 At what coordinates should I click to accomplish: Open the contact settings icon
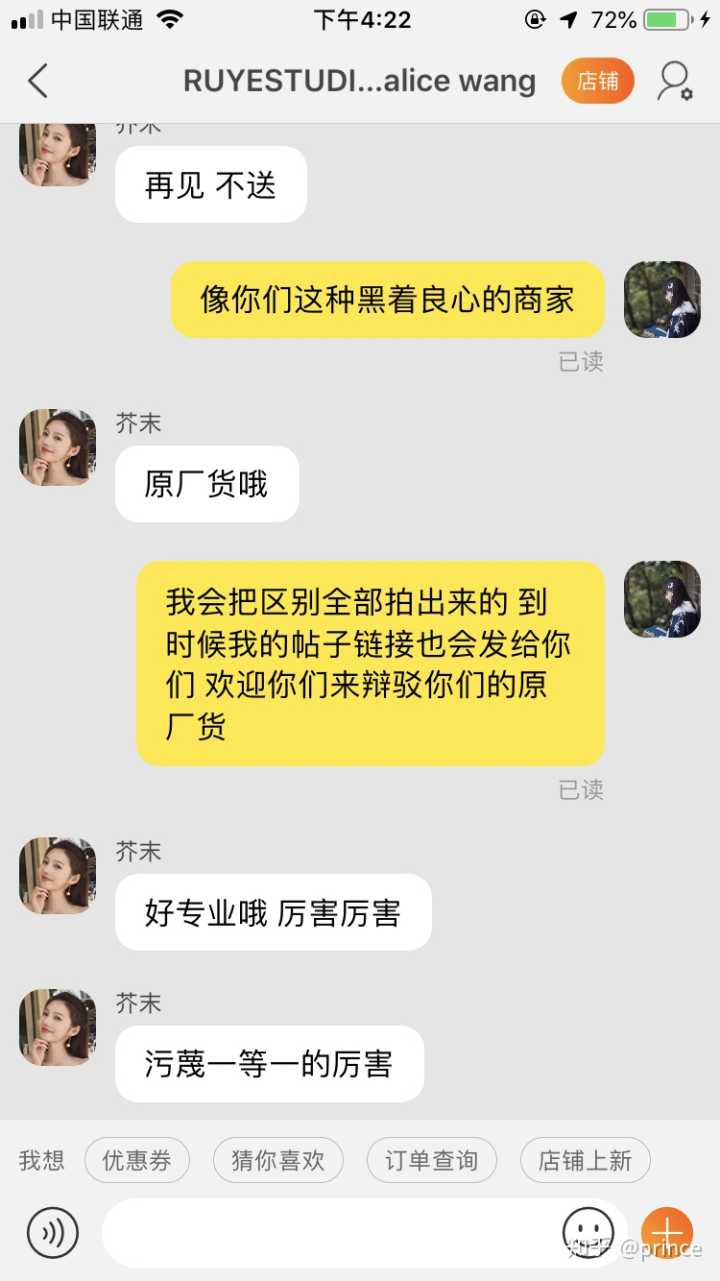point(675,81)
